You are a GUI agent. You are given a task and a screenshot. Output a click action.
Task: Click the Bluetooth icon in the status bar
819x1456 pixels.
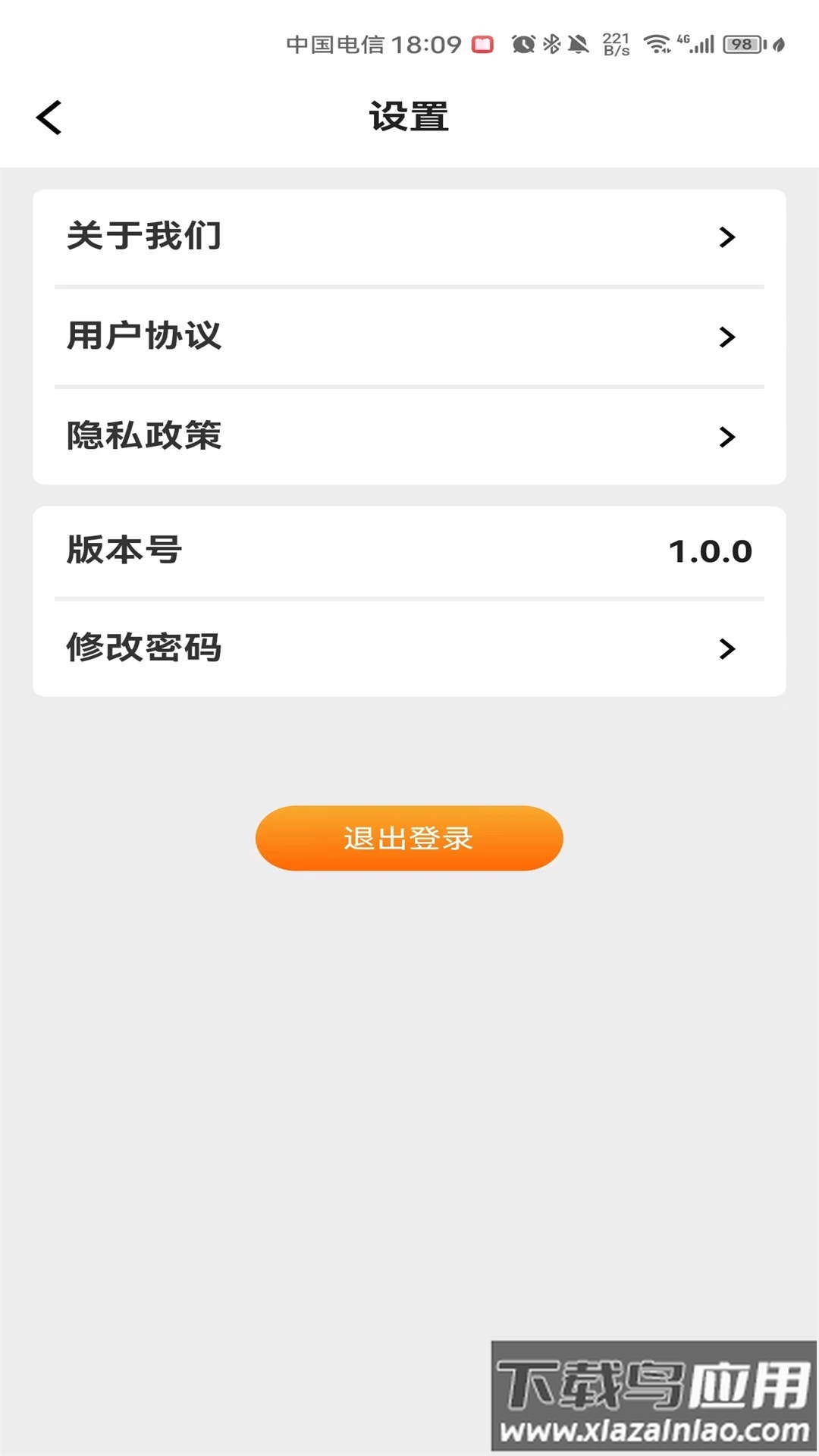pos(551,43)
